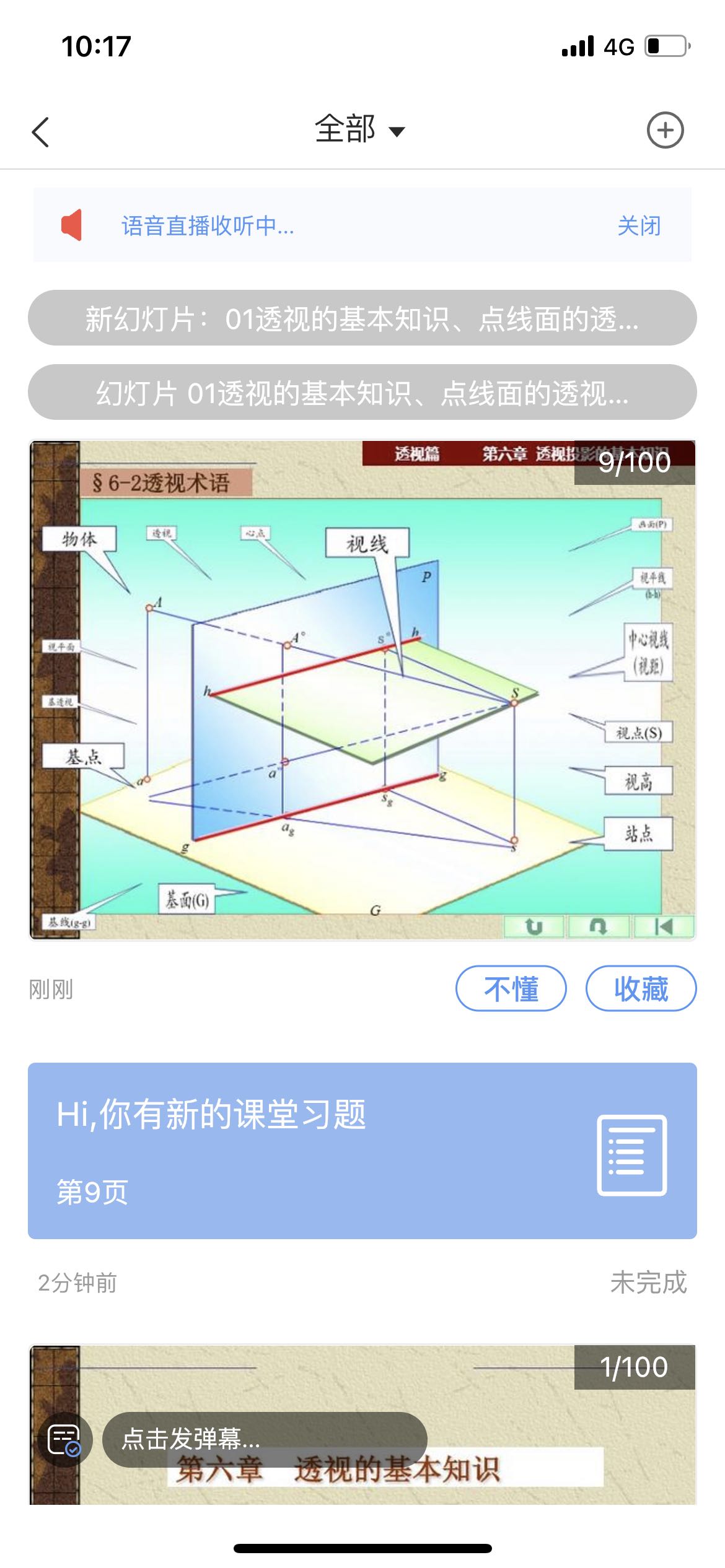The height and width of the screenshot is (1568, 725).
Task: Go back using the top-left arrow
Action: coord(41,132)
